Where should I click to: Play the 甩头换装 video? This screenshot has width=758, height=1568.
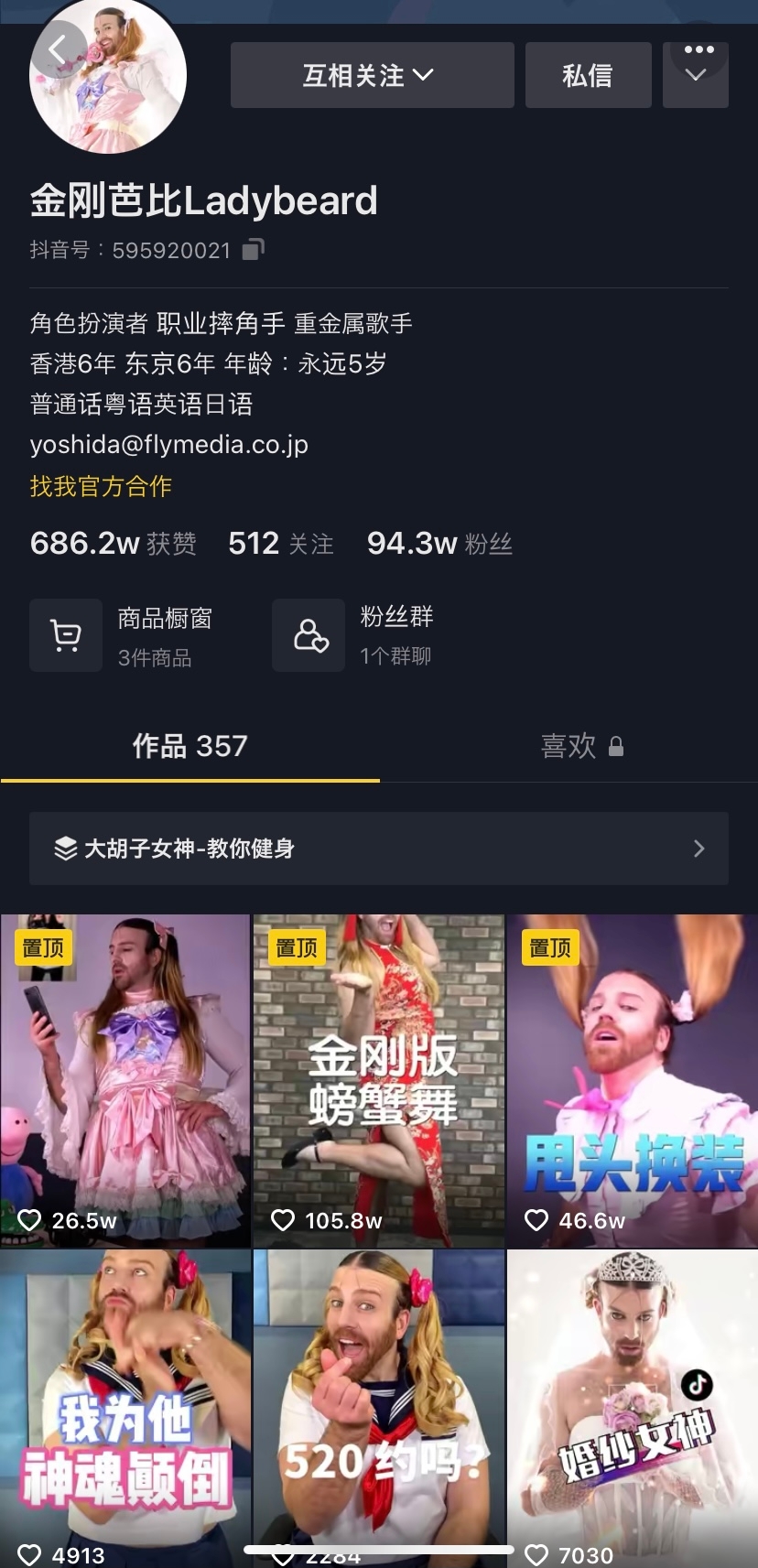[x=633, y=1080]
